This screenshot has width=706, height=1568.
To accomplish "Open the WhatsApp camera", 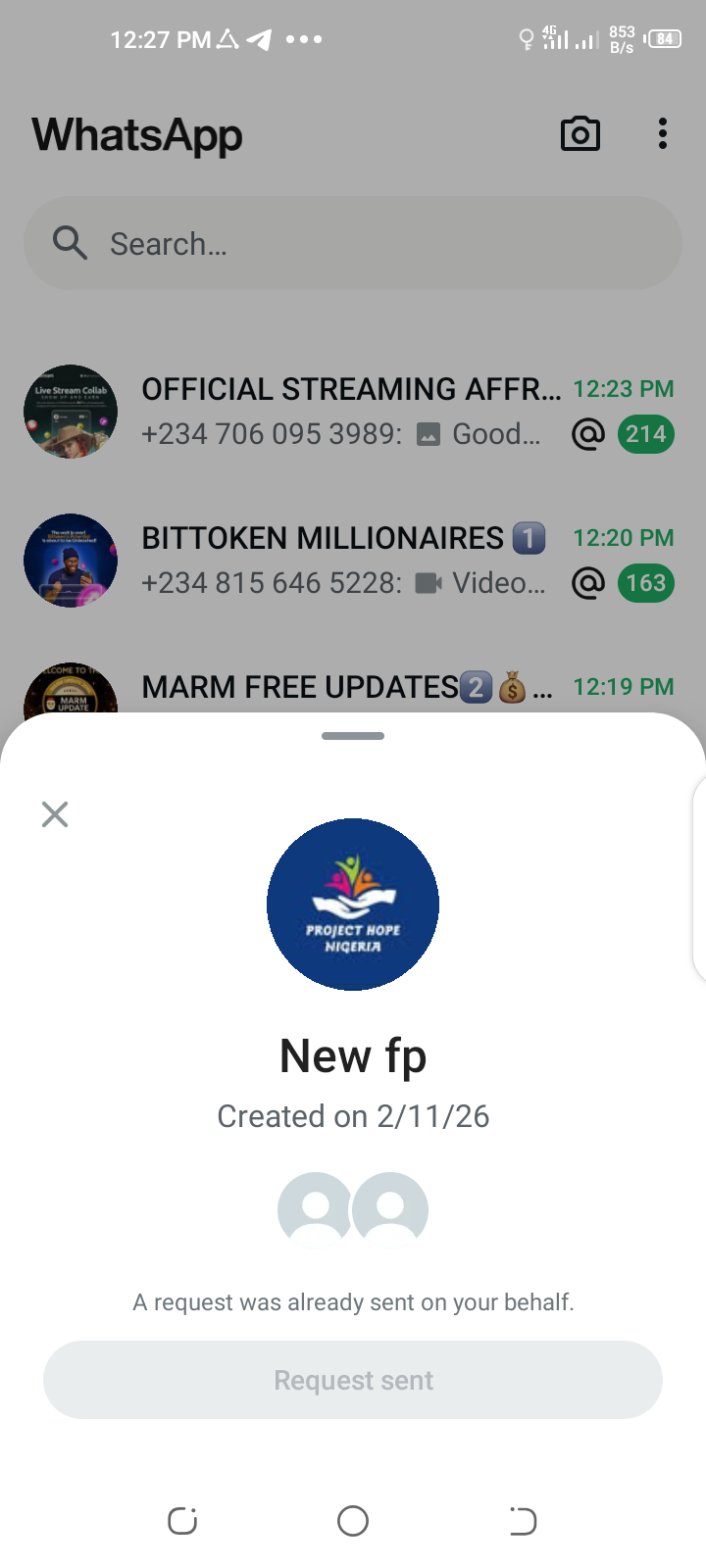I will (580, 134).
